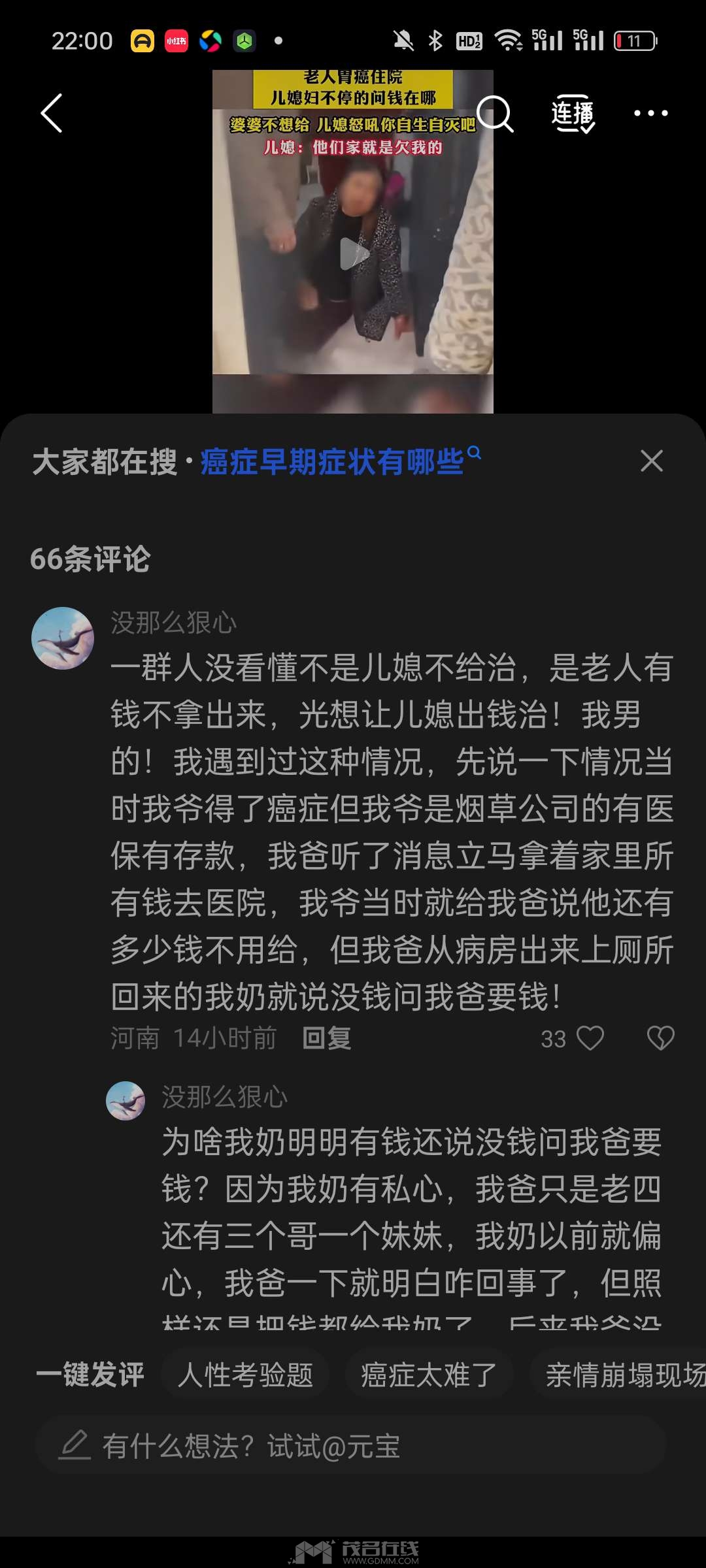The height and width of the screenshot is (1568, 706).
Task: Like the comment with 33 likes
Action: point(590,1038)
